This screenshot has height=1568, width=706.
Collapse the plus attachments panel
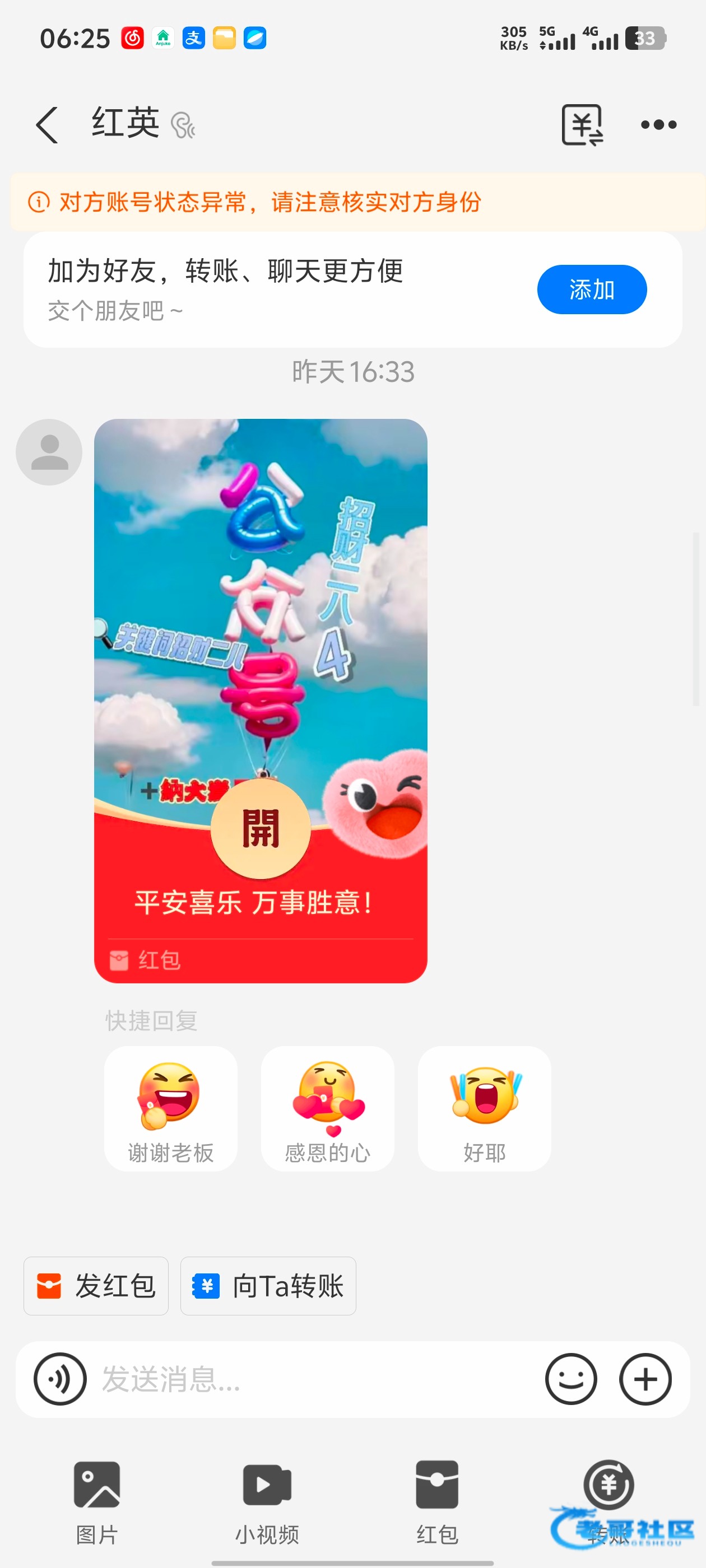[645, 1379]
